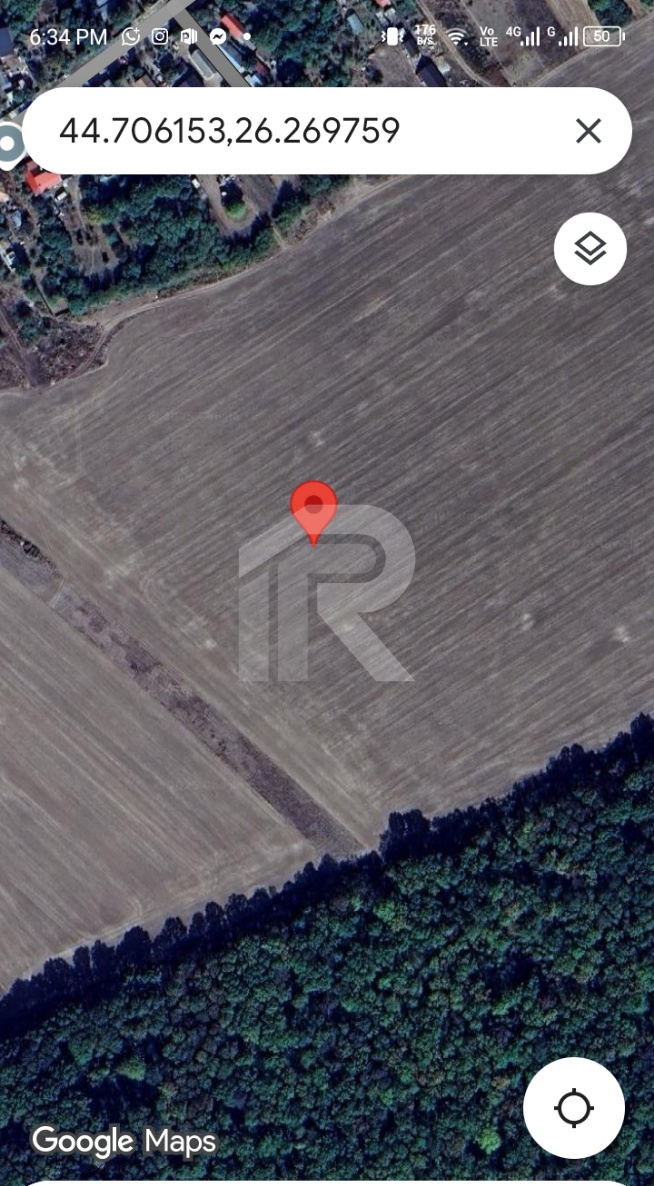Screen dimensions: 654x1186
Task: Tap the red dropped pin marker
Action: coord(314,507)
